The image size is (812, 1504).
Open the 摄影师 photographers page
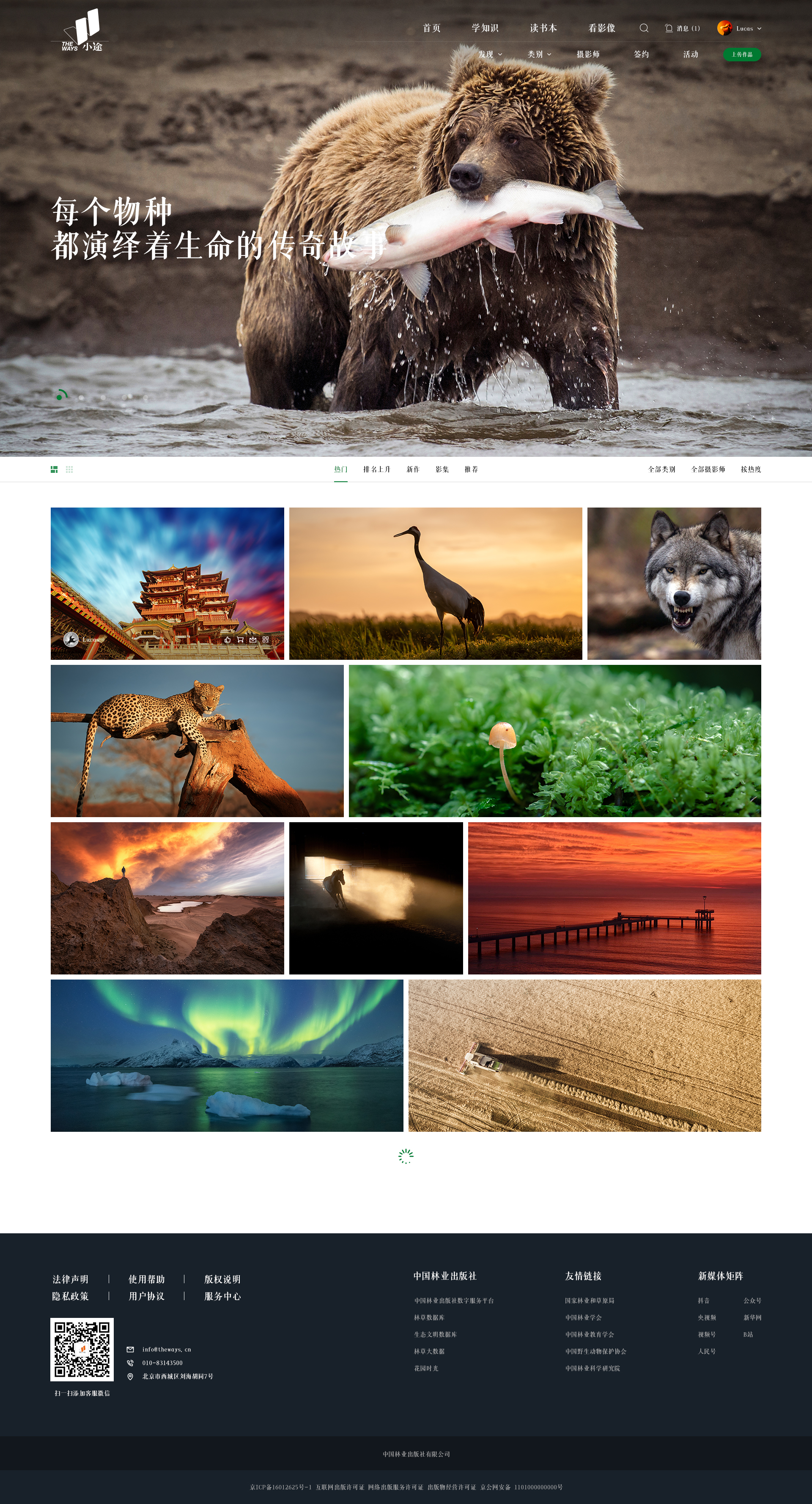point(588,54)
